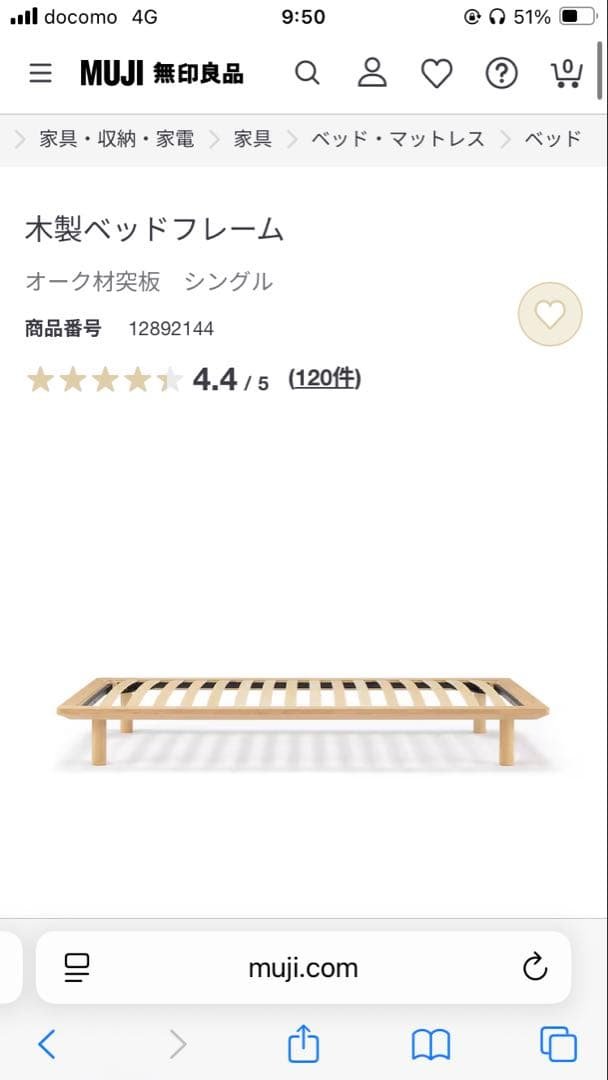Image resolution: width=608 pixels, height=1080 pixels.
Task: Go to ベッド・マットレス breadcrumb
Action: 398,139
